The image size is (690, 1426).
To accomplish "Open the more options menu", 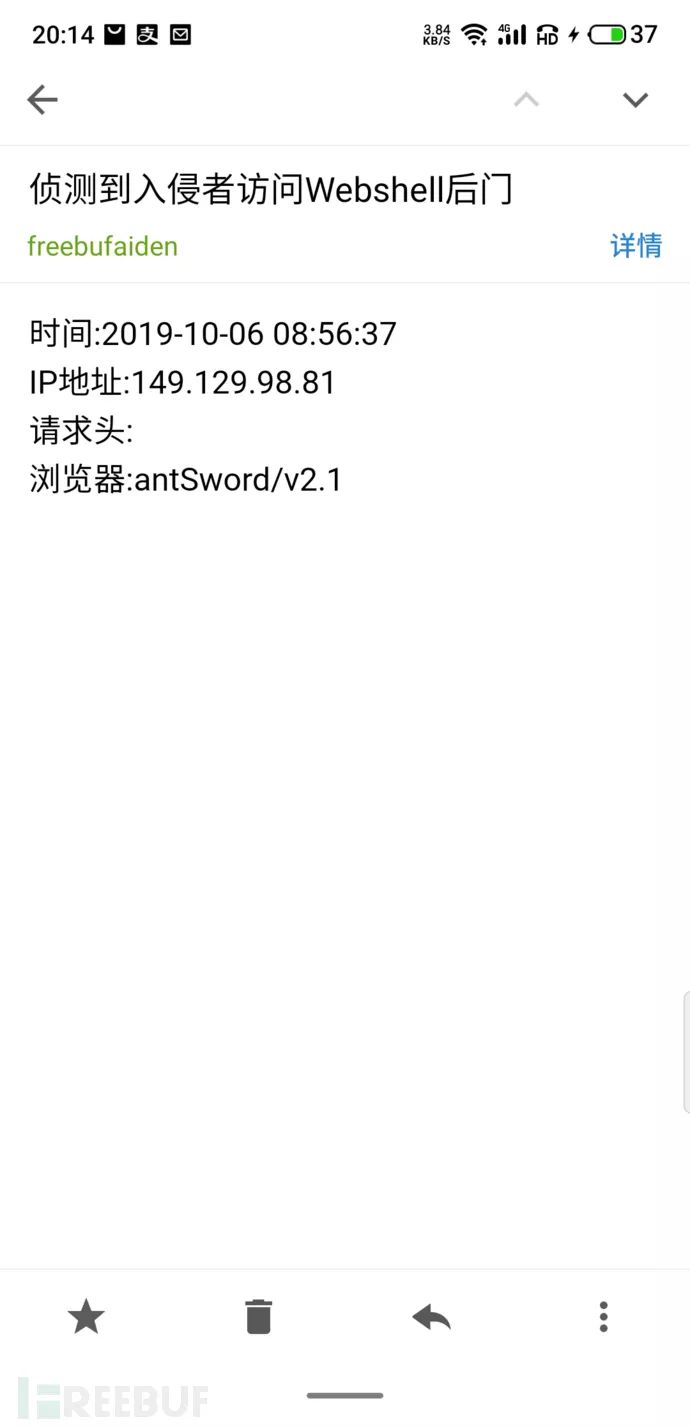I will pos(603,1317).
